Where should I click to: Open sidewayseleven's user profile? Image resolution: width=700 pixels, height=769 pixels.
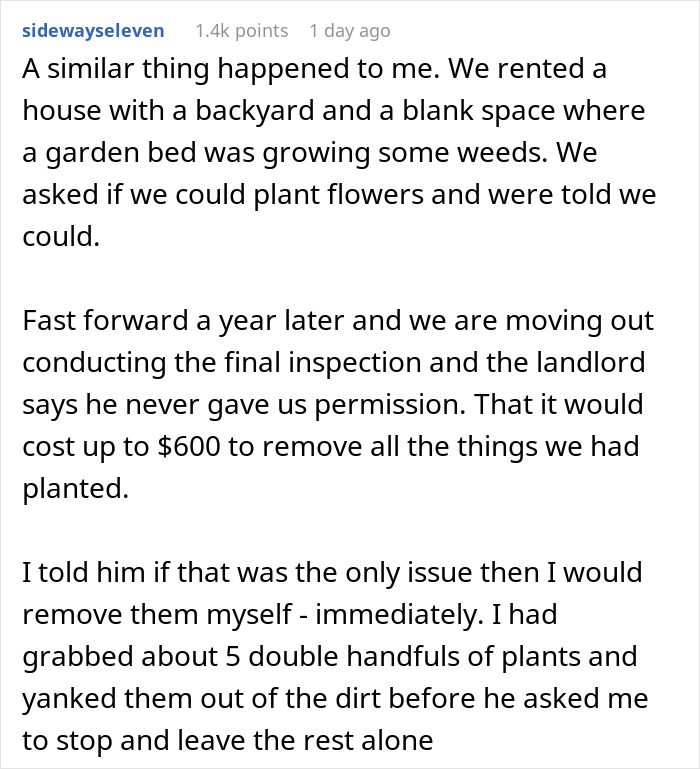92,31
